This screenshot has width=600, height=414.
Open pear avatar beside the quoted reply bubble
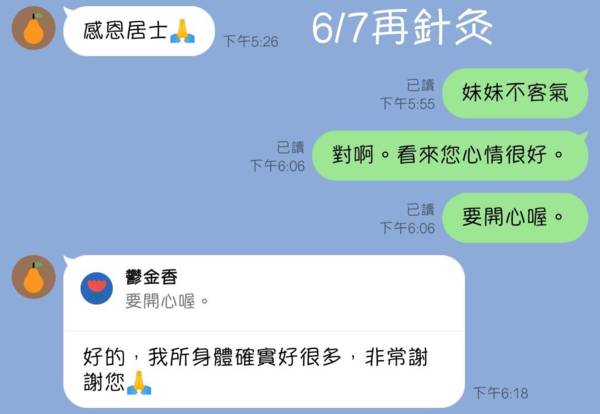(x=33, y=277)
